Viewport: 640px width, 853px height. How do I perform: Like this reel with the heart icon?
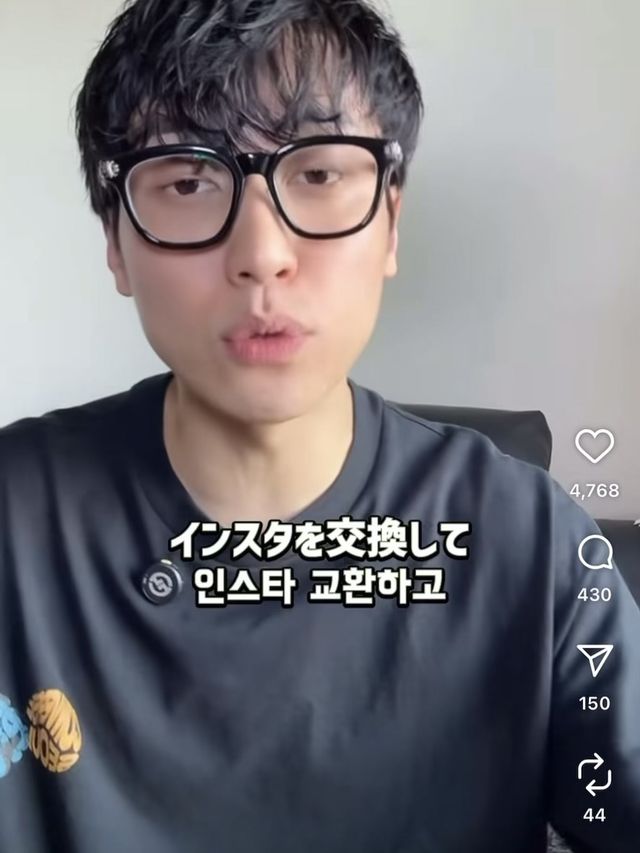pyautogui.click(x=594, y=446)
